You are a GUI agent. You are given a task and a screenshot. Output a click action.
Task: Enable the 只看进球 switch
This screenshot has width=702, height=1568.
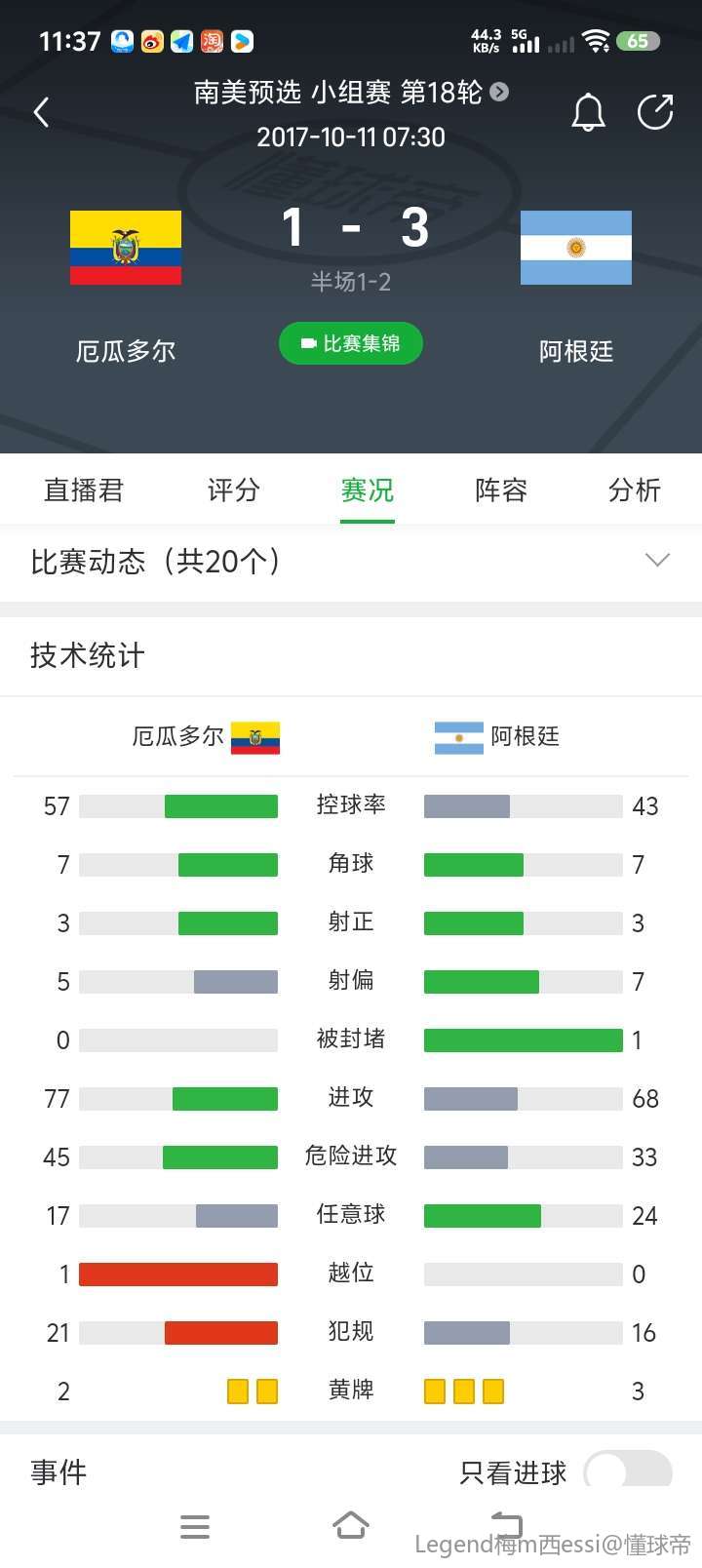tap(628, 1472)
